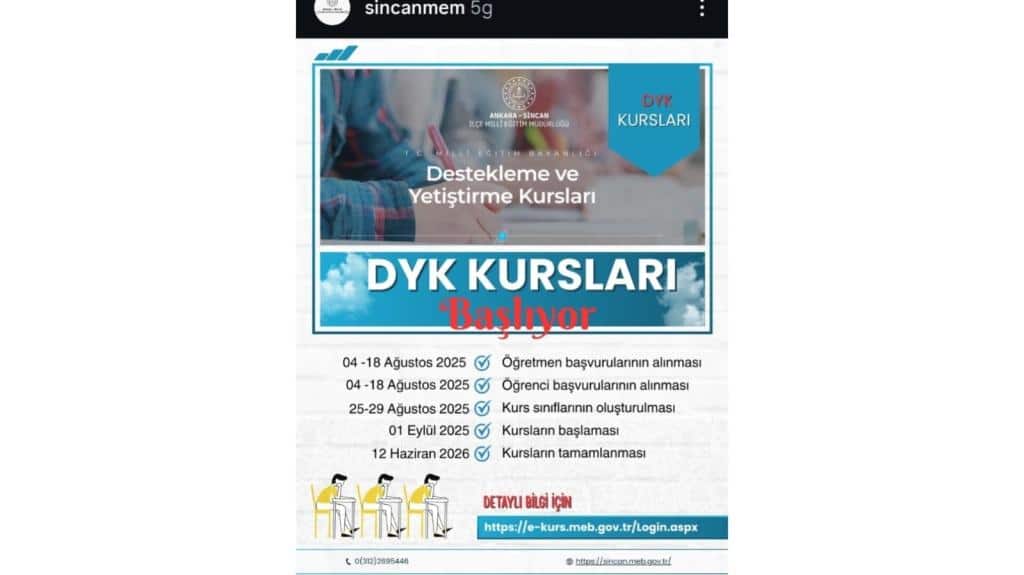Open sincanmem profile from the avatar

point(332,9)
